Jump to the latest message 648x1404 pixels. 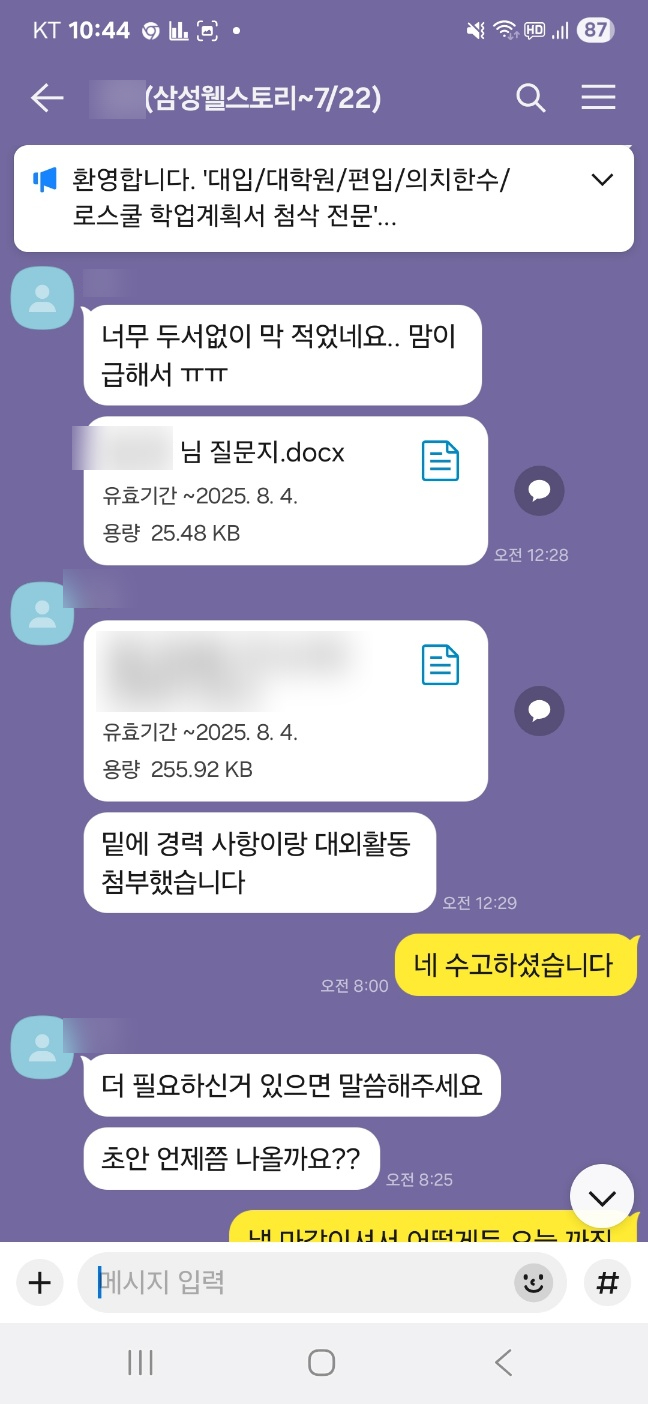(602, 1197)
